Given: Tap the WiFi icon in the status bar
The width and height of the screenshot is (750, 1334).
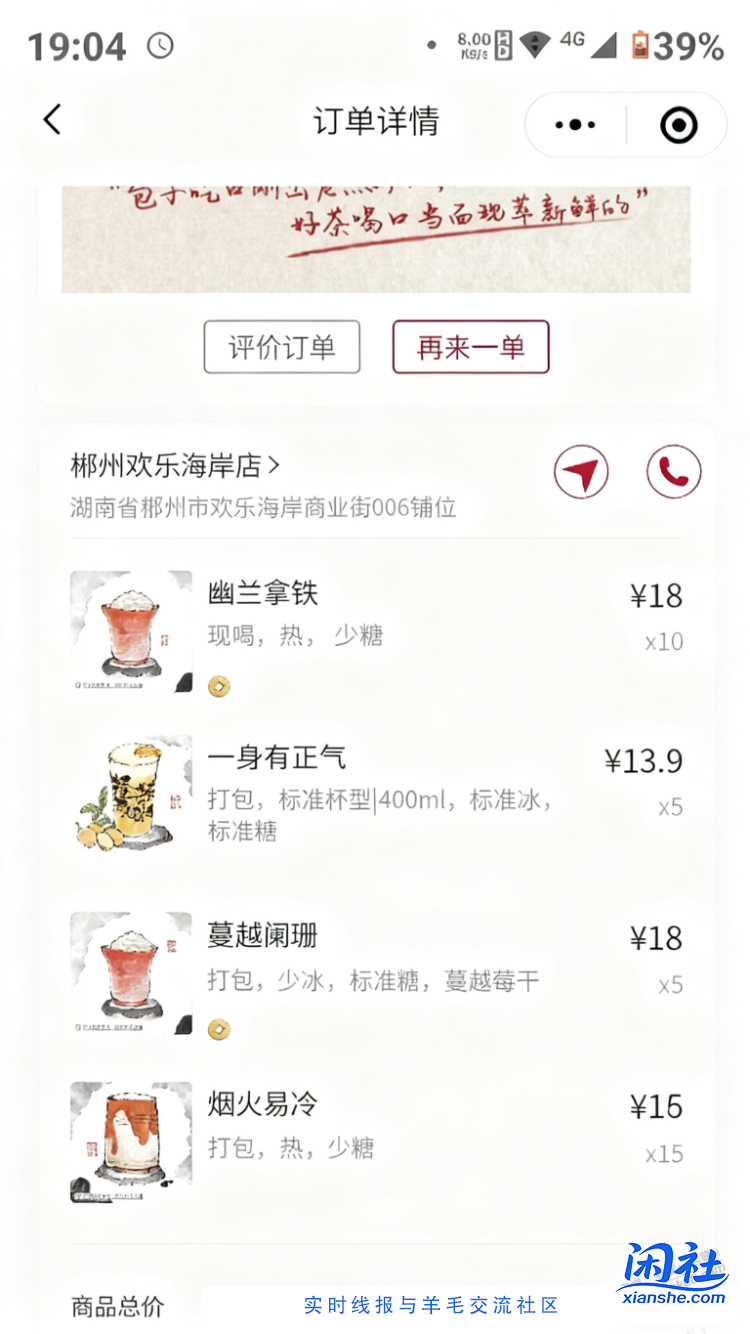Looking at the screenshot, I should (x=537, y=45).
